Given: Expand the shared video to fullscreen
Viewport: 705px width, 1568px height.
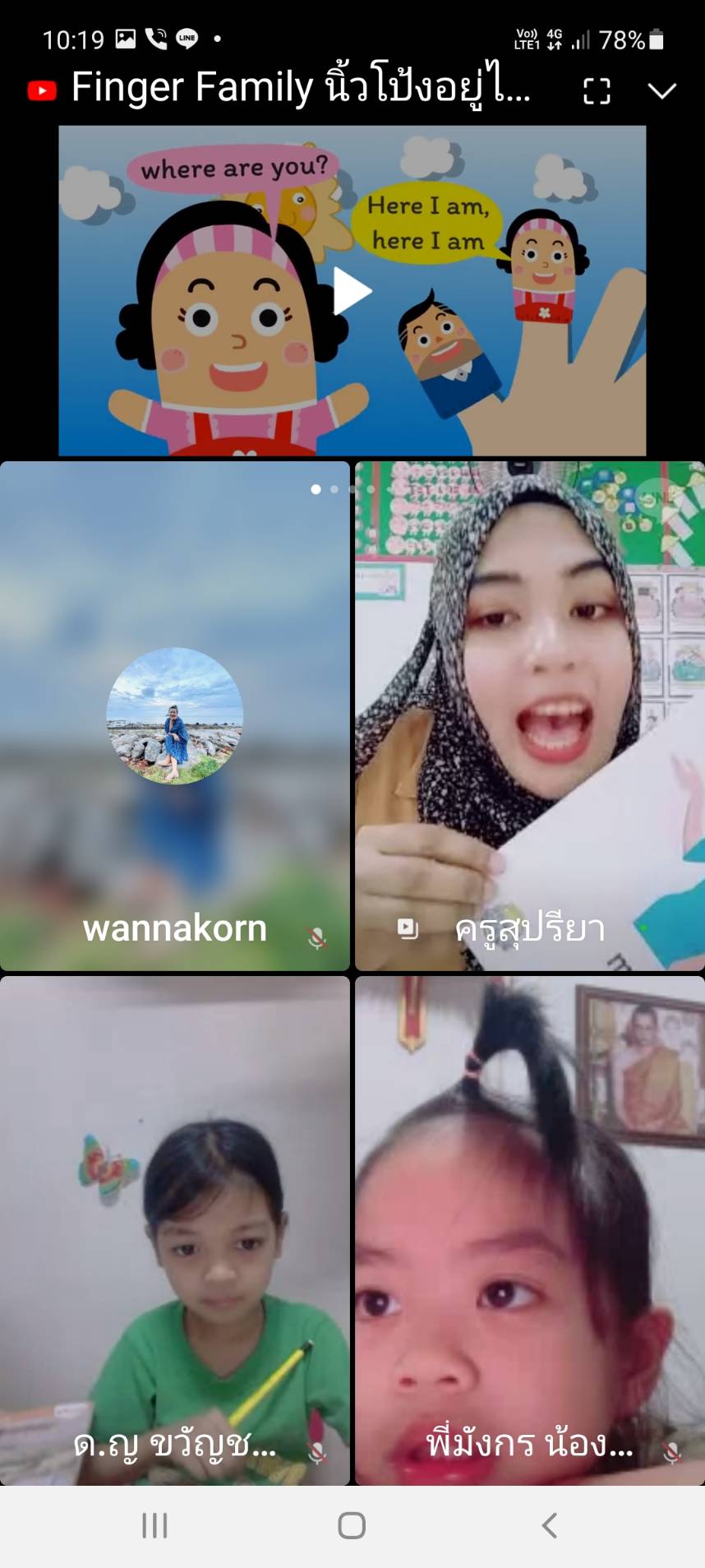Looking at the screenshot, I should [597, 90].
